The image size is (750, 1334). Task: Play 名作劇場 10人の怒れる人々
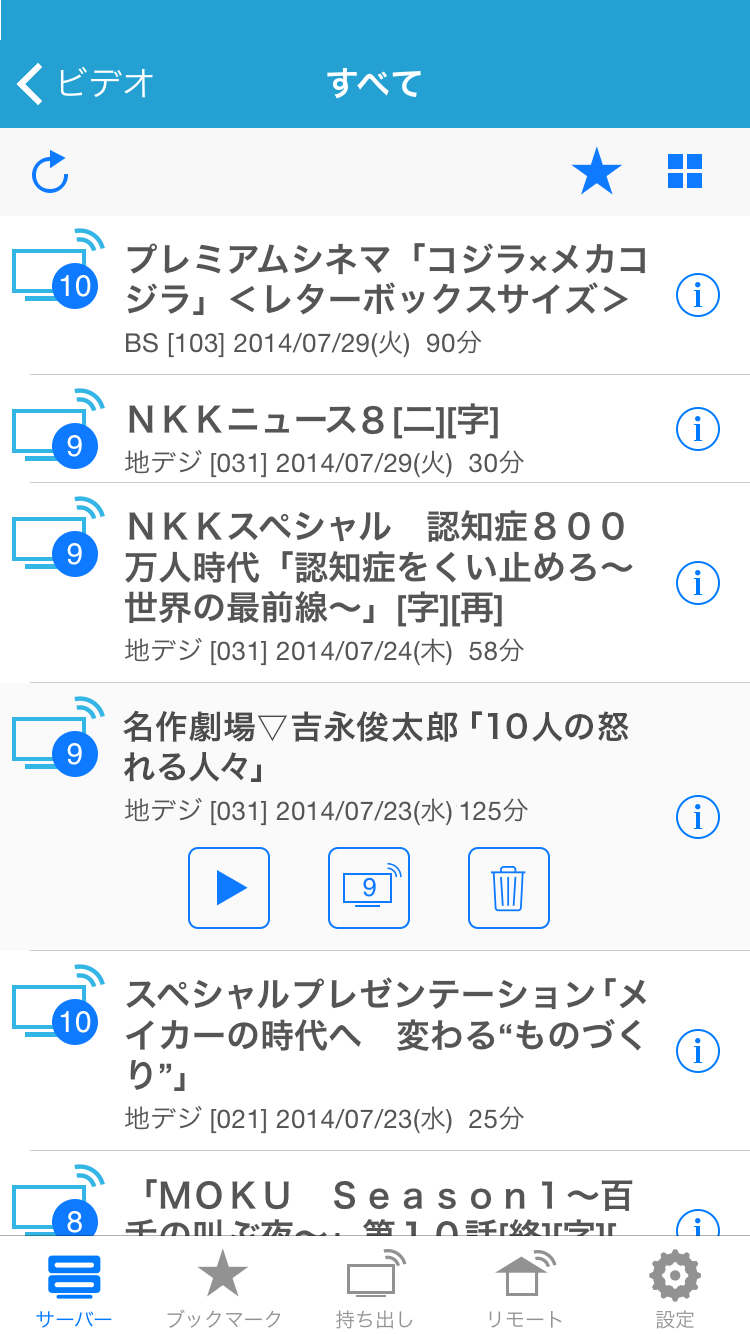[229, 888]
